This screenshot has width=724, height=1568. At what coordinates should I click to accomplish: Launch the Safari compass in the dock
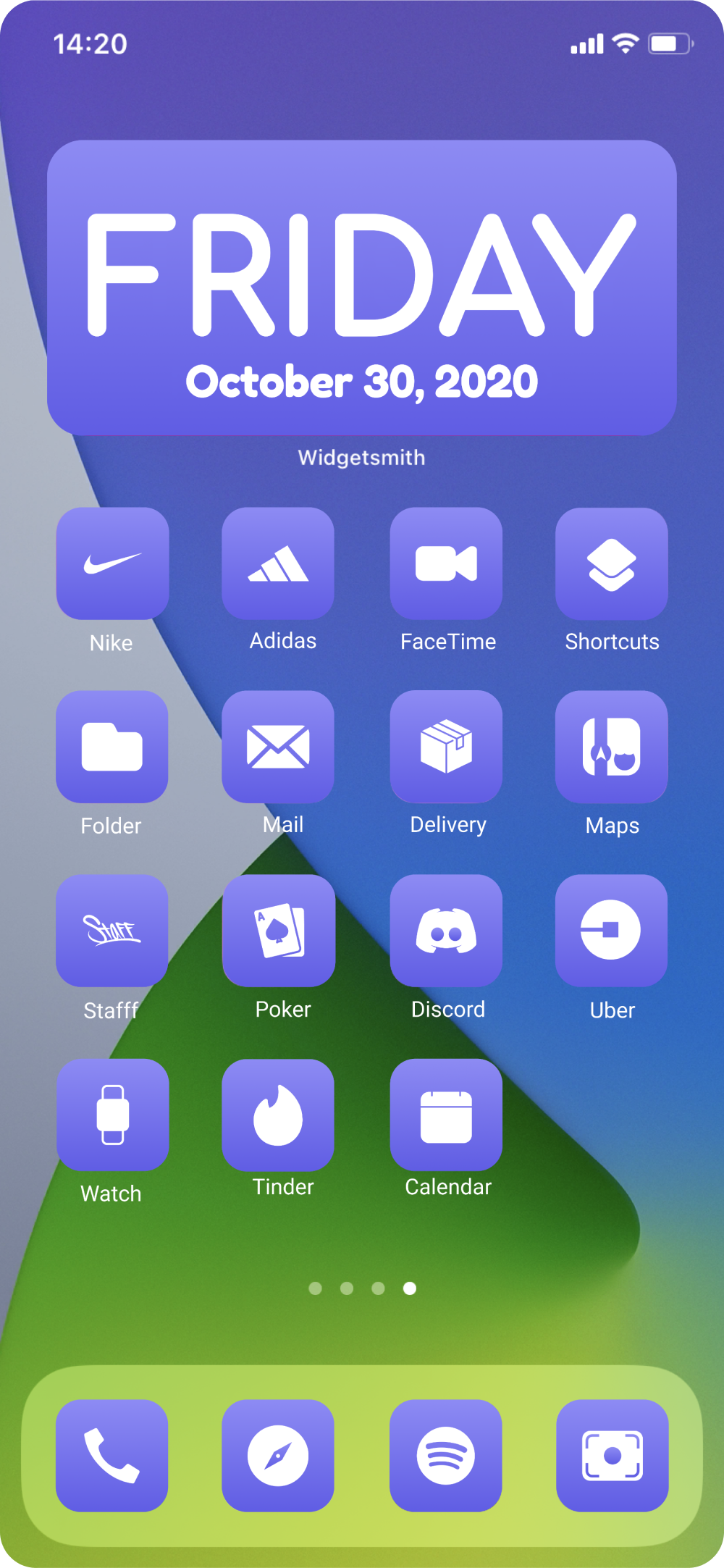[278, 1455]
